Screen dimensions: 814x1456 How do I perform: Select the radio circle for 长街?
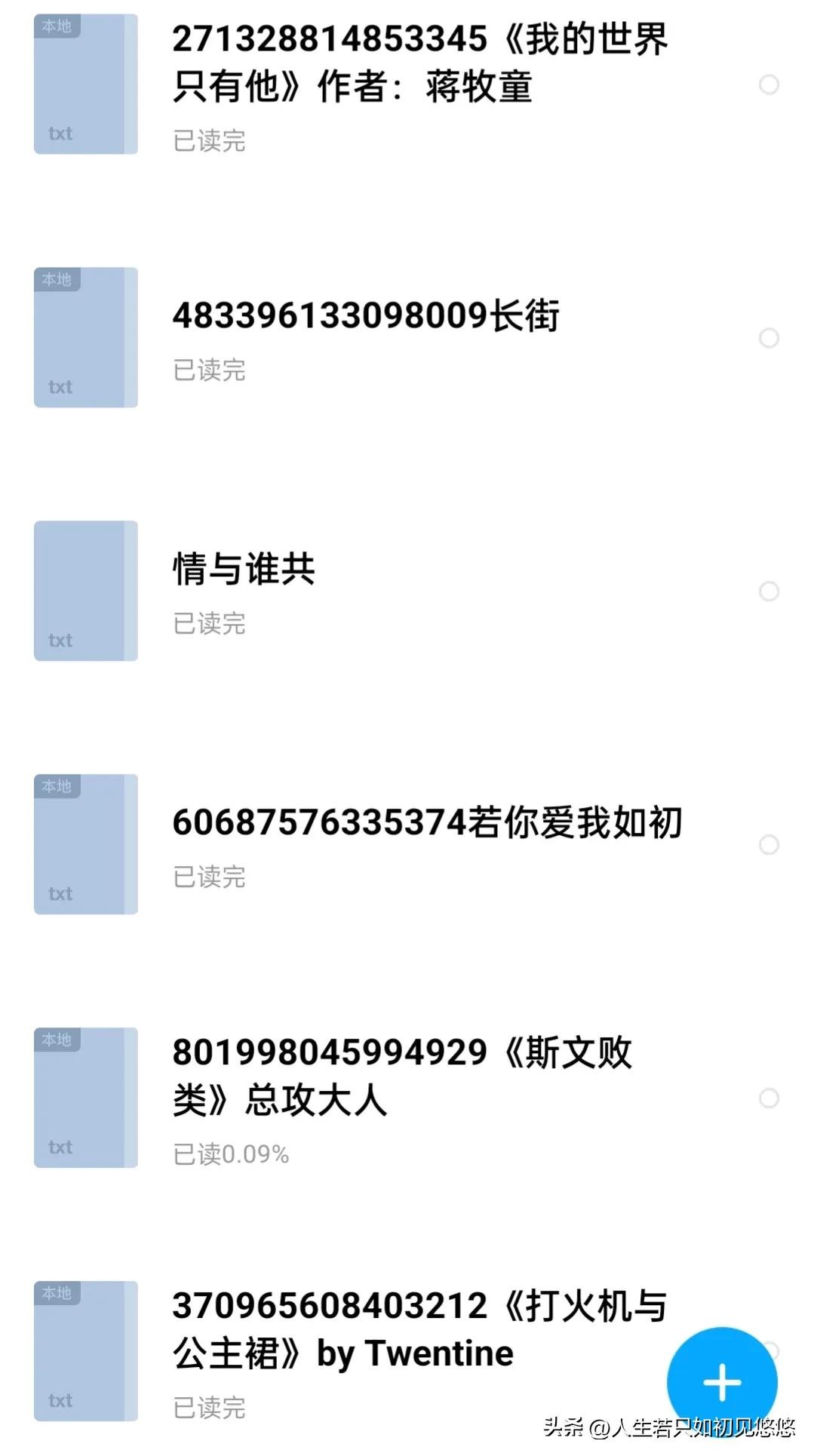769,338
